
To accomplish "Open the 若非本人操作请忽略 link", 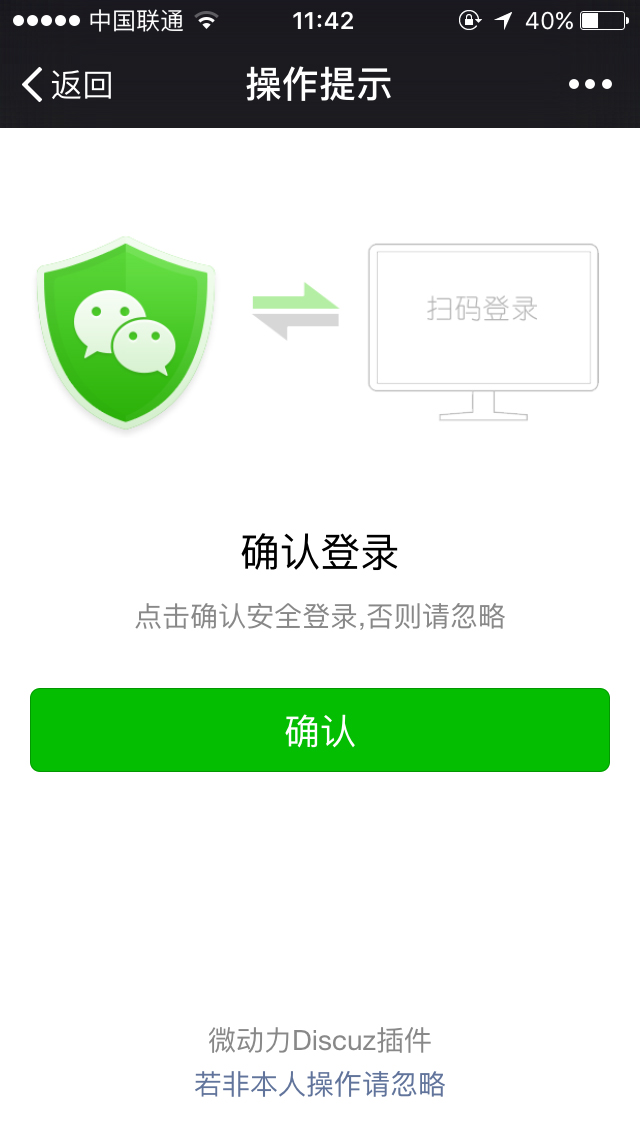I will tap(320, 1084).
